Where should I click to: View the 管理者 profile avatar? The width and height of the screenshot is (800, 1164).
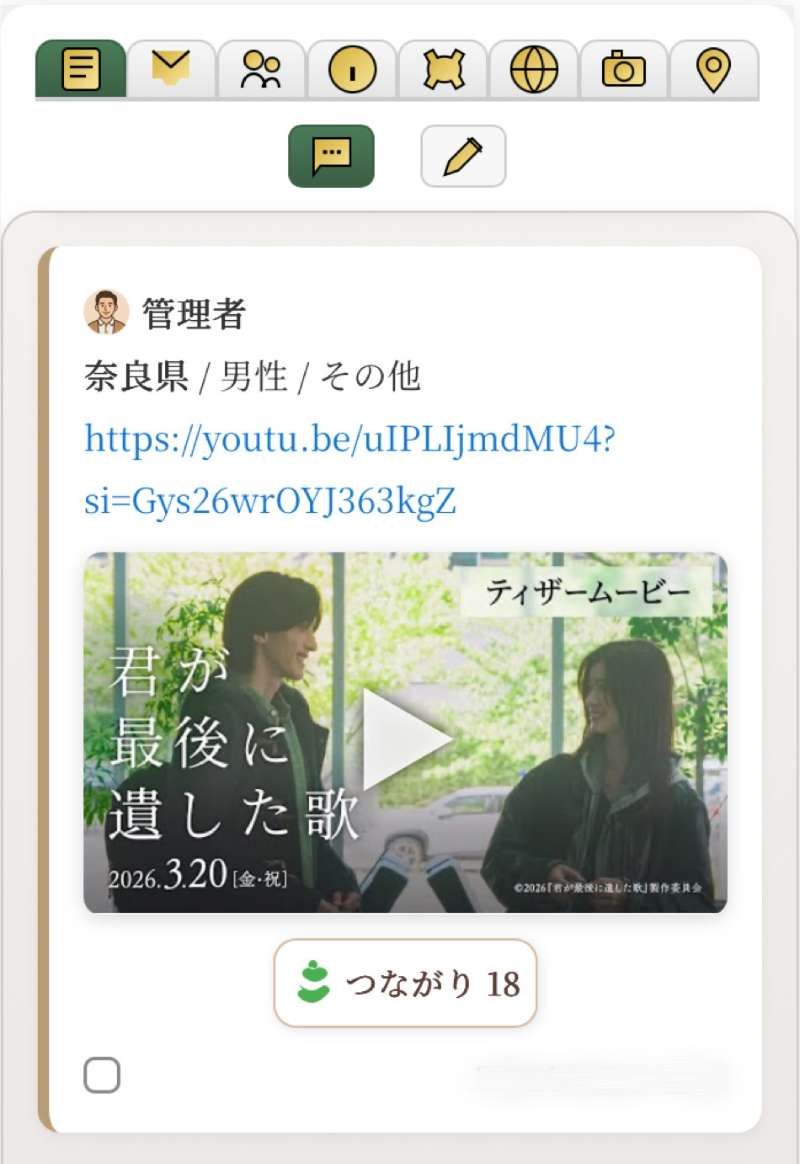[106, 313]
